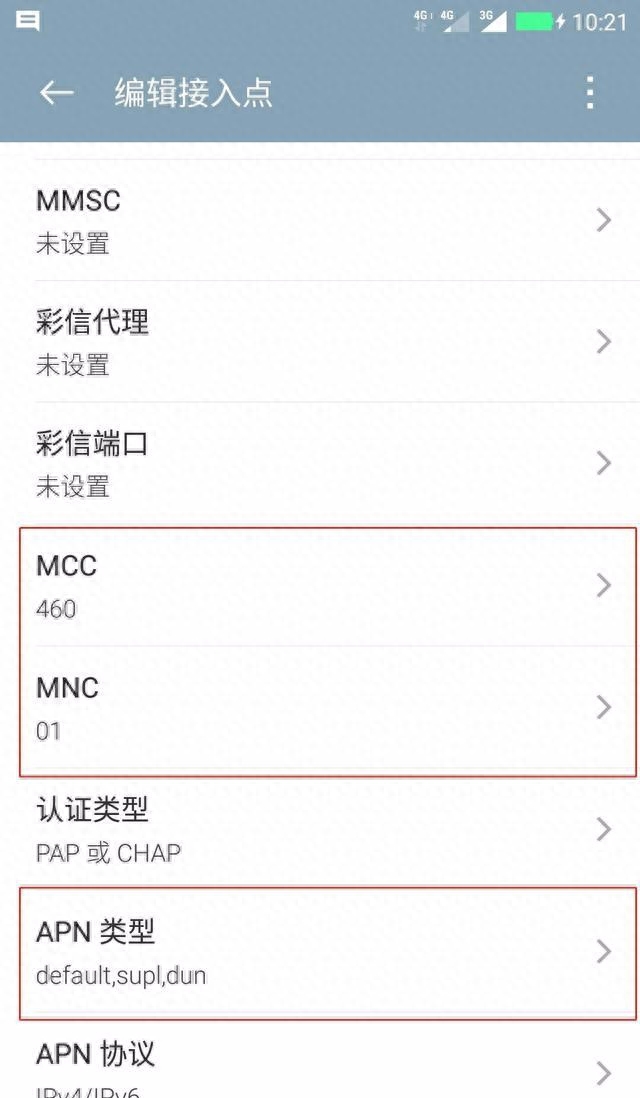Go back from 编辑接入点
Screen dimensions: 640x1098
tap(56, 93)
